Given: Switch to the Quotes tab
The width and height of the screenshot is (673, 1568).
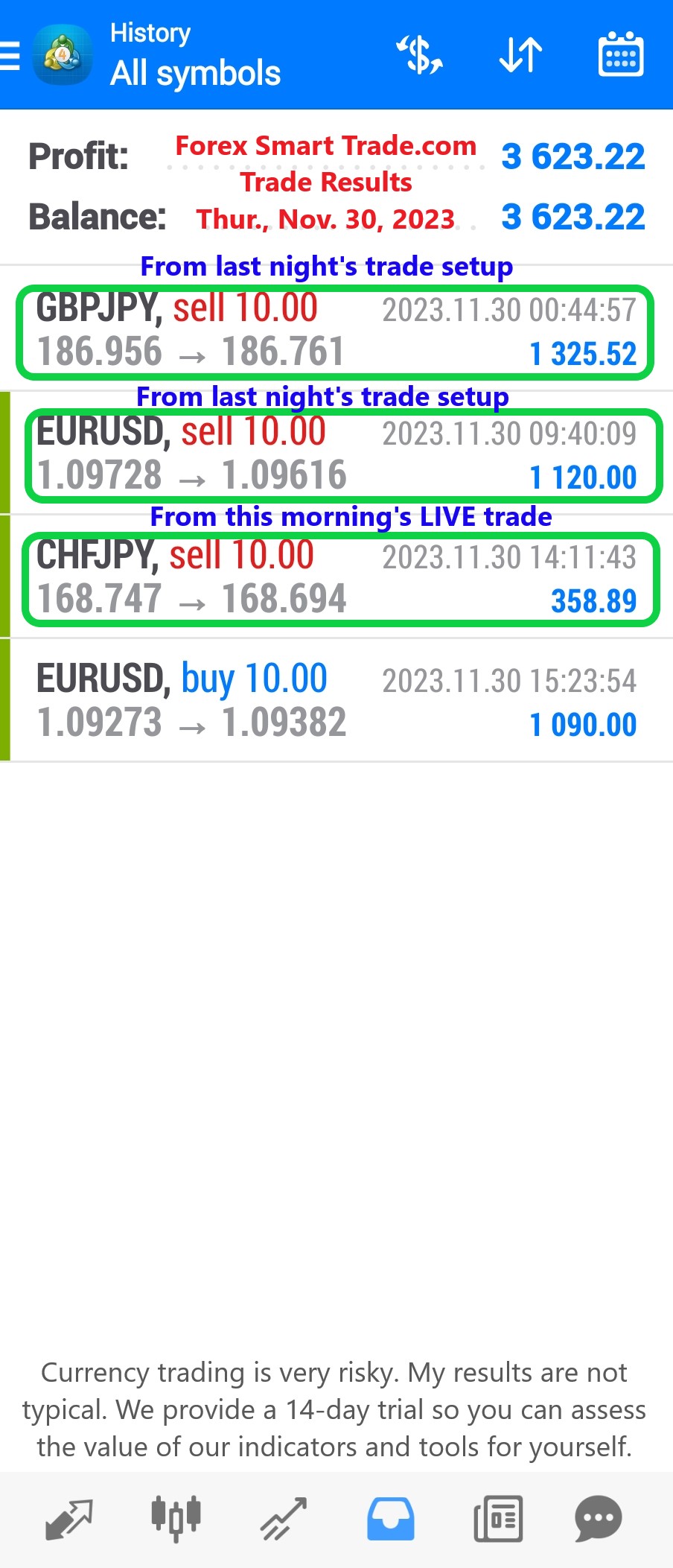Looking at the screenshot, I should (x=69, y=1518).
